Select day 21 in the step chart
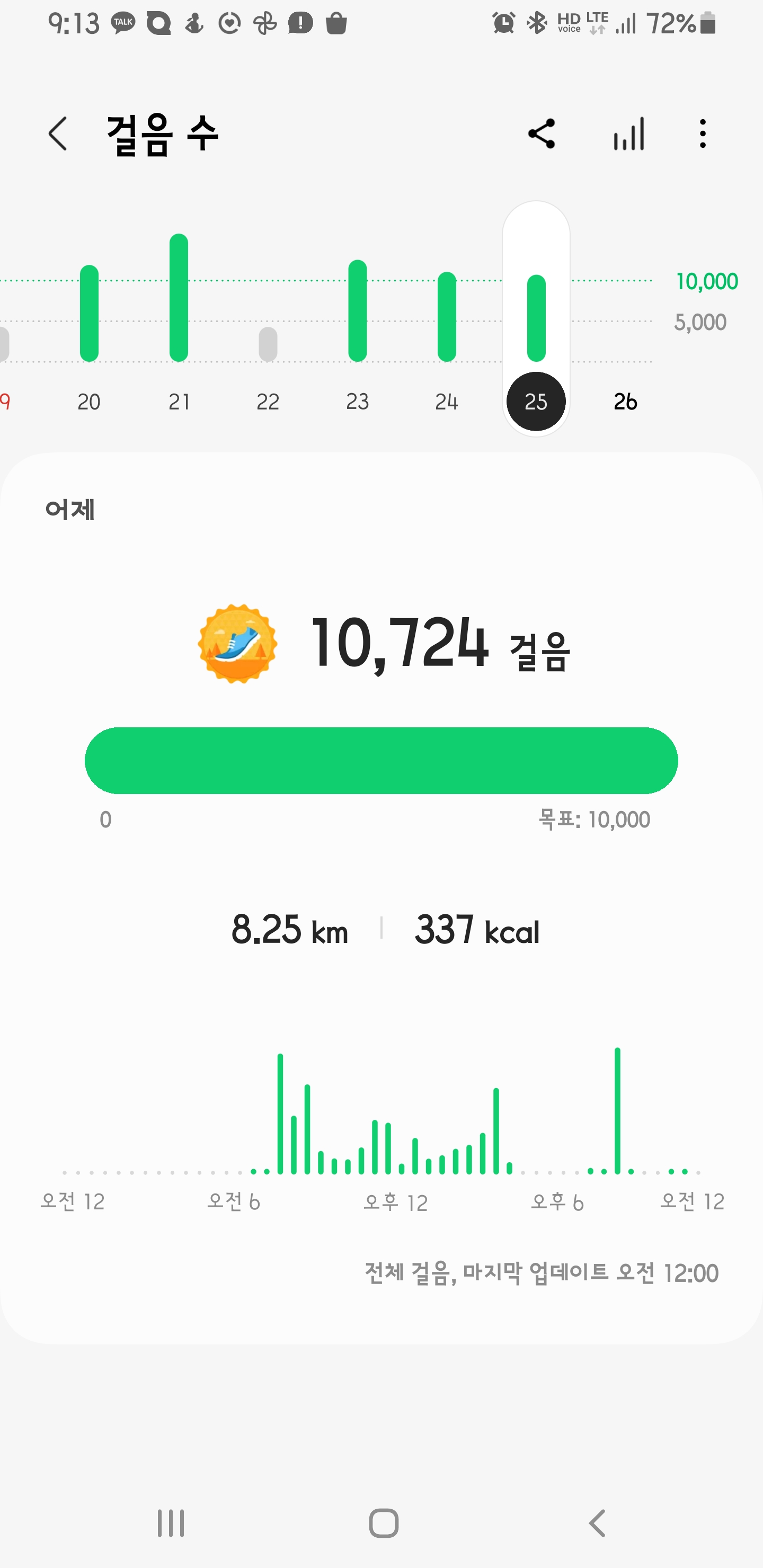763x1568 pixels. point(179,401)
